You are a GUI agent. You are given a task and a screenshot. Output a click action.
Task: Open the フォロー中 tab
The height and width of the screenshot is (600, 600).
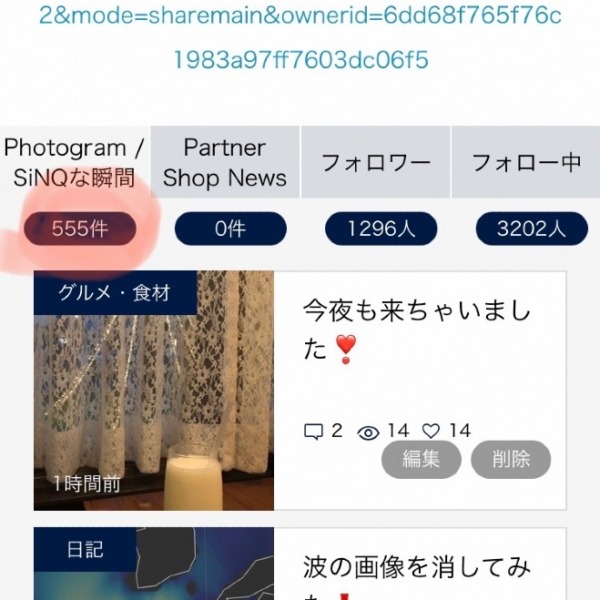coord(526,163)
